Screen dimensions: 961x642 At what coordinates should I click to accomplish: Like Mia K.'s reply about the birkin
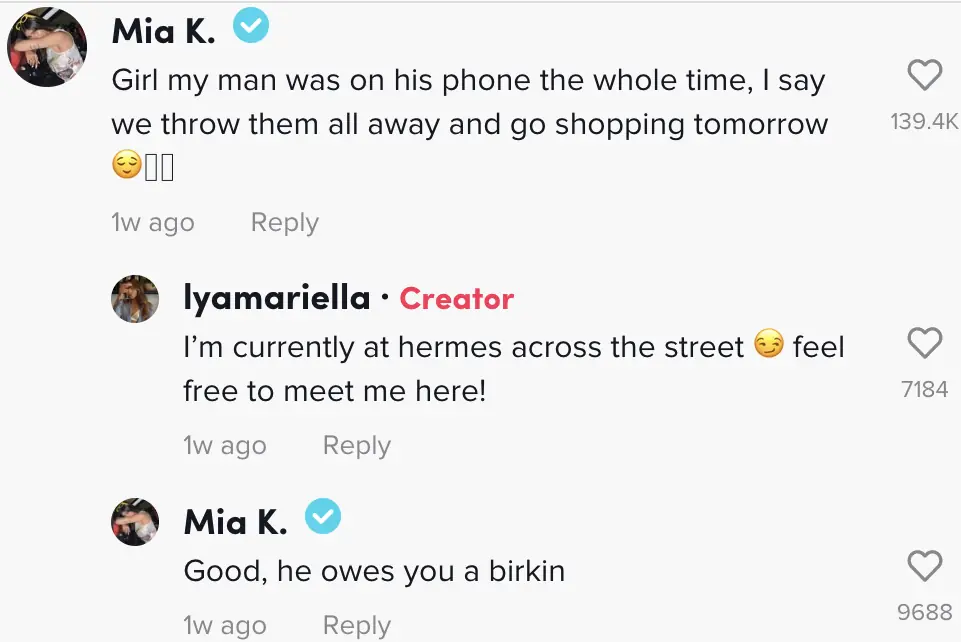pos(923,567)
